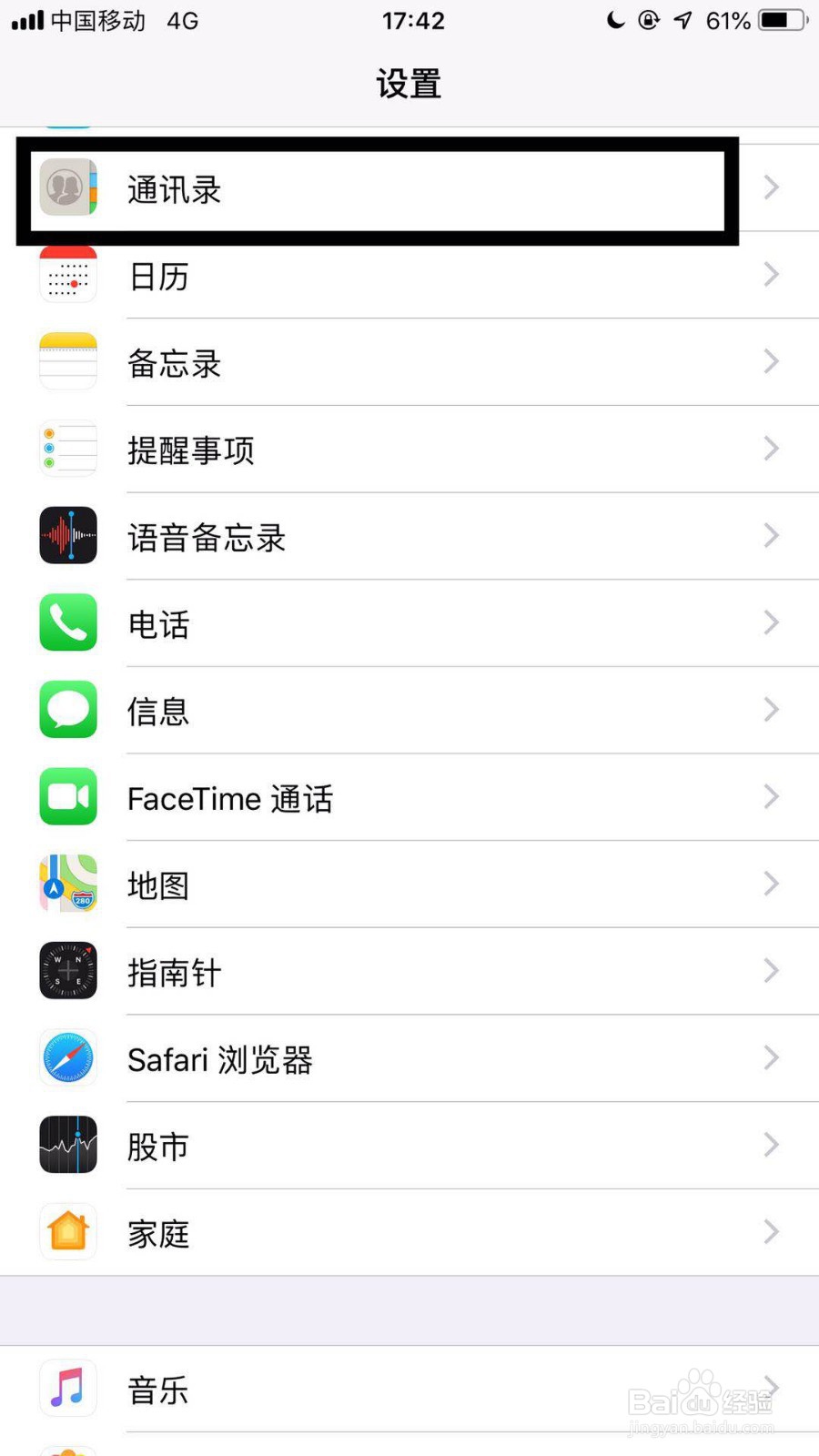This screenshot has width=819, height=1456.
Task: Tap the Maps (地图) icon
Action: tap(68, 883)
